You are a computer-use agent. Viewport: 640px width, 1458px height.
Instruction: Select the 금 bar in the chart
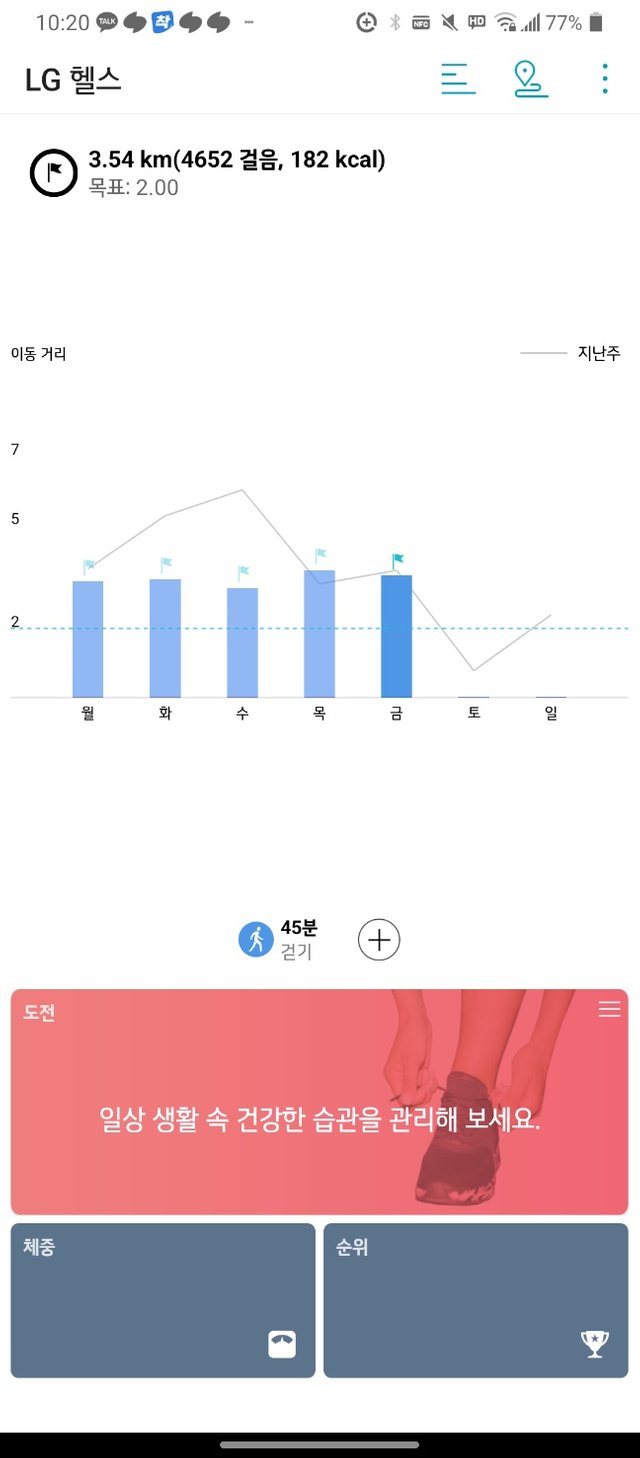pos(396,636)
